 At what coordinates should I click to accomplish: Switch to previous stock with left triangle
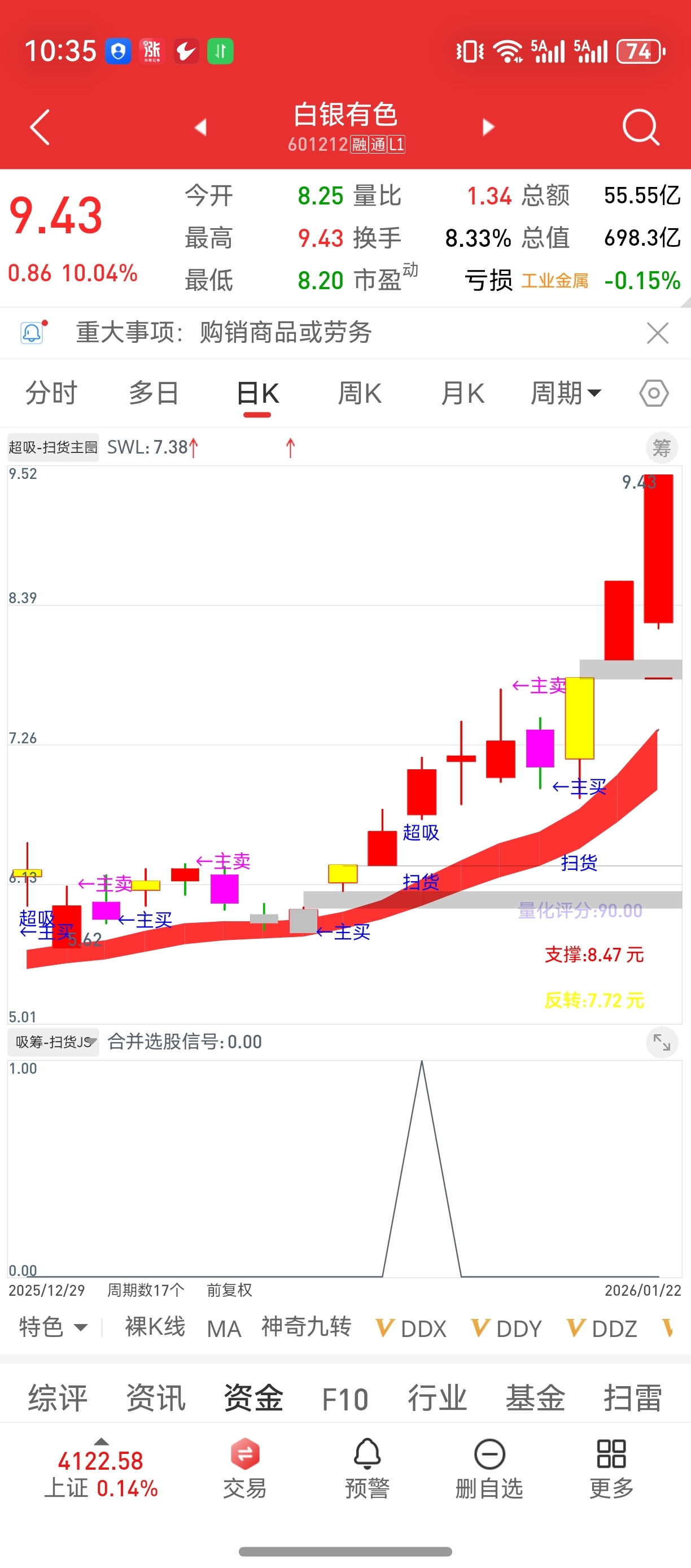click(x=200, y=127)
